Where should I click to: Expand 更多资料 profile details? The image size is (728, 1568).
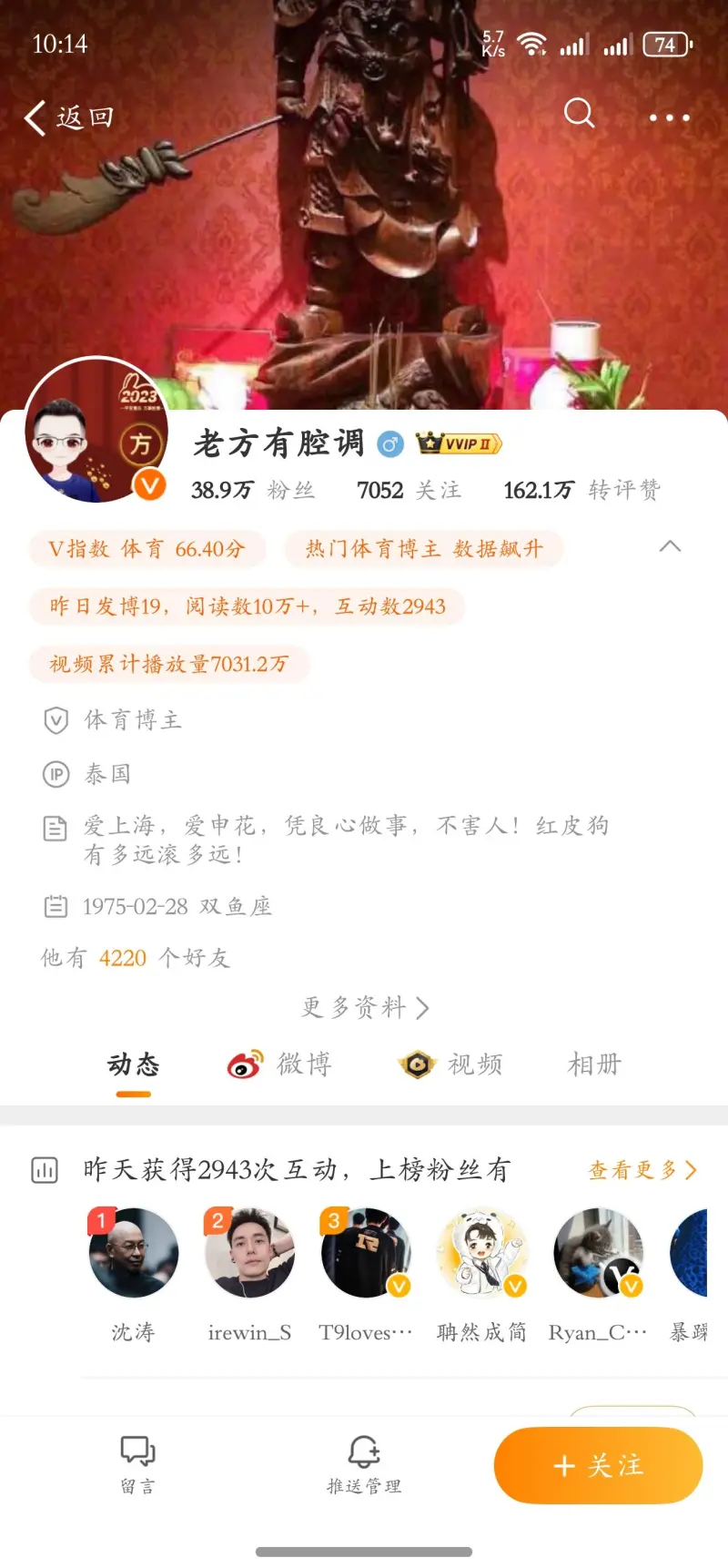point(364,1007)
